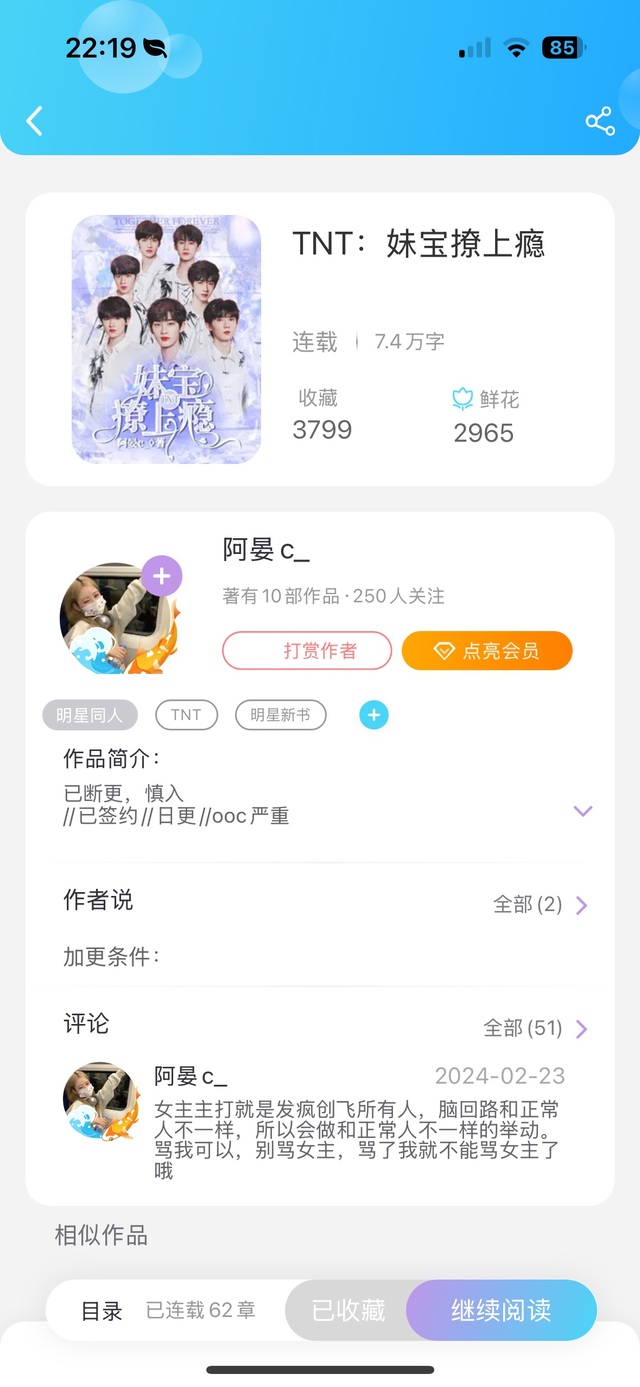640x1387 pixels.
Task: Tap 继续阅读 to continue reading
Action: click(501, 1310)
